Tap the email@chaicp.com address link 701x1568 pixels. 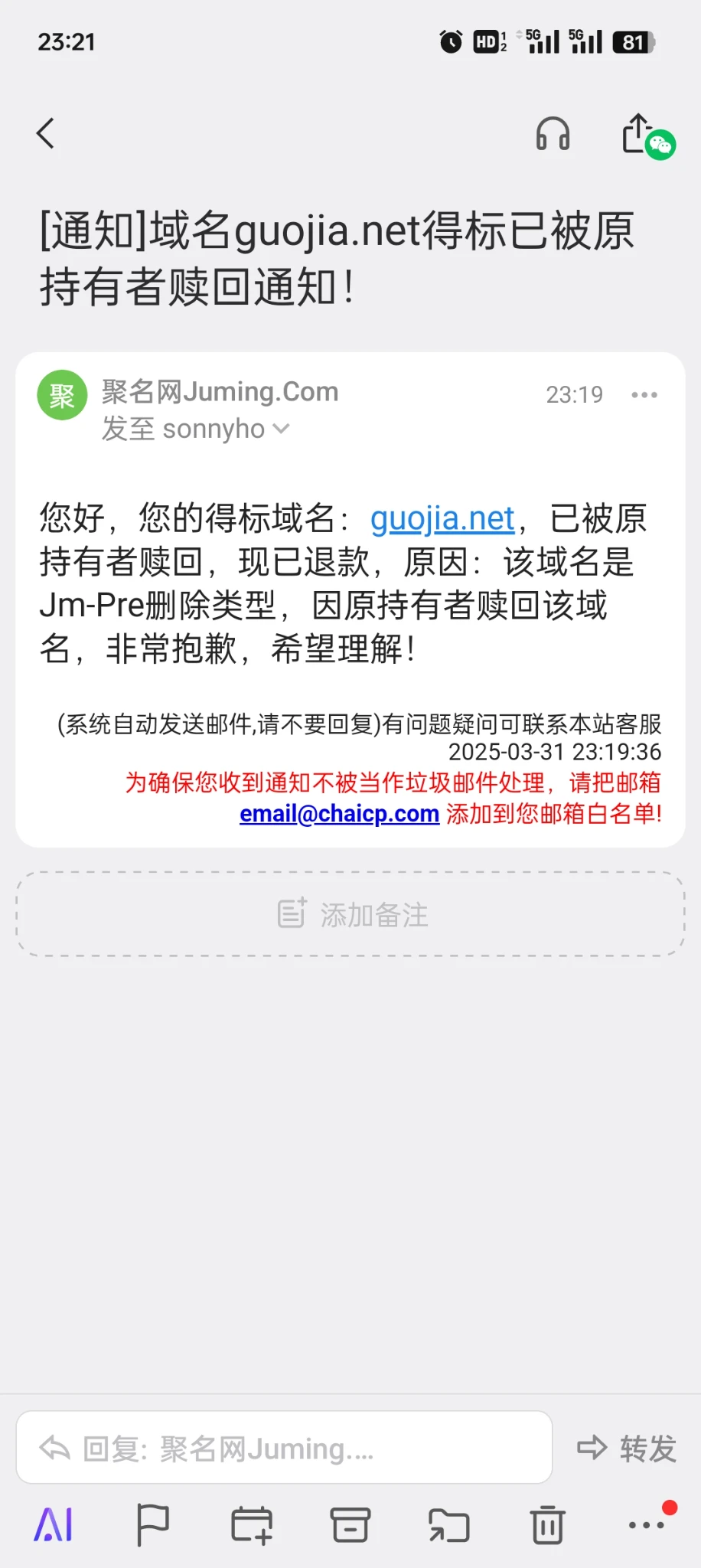click(x=339, y=814)
